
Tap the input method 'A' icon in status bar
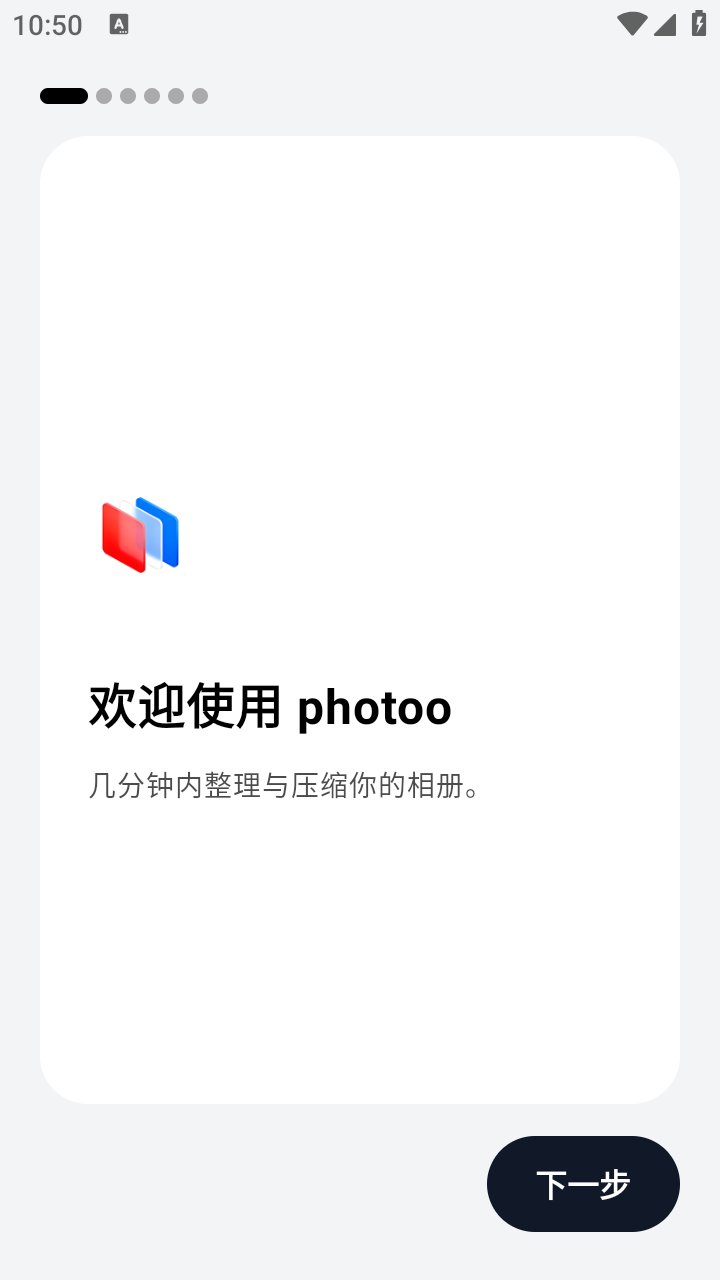click(120, 24)
